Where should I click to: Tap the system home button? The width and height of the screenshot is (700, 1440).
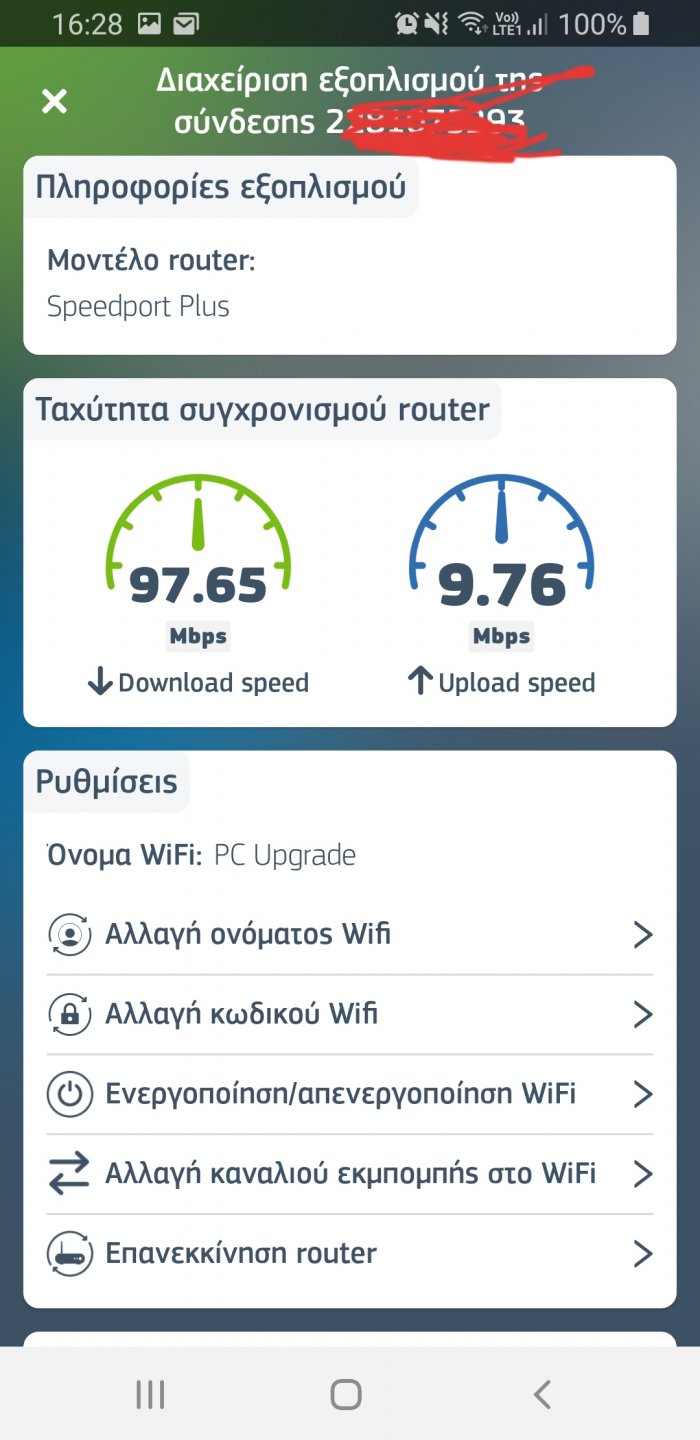[346, 1394]
